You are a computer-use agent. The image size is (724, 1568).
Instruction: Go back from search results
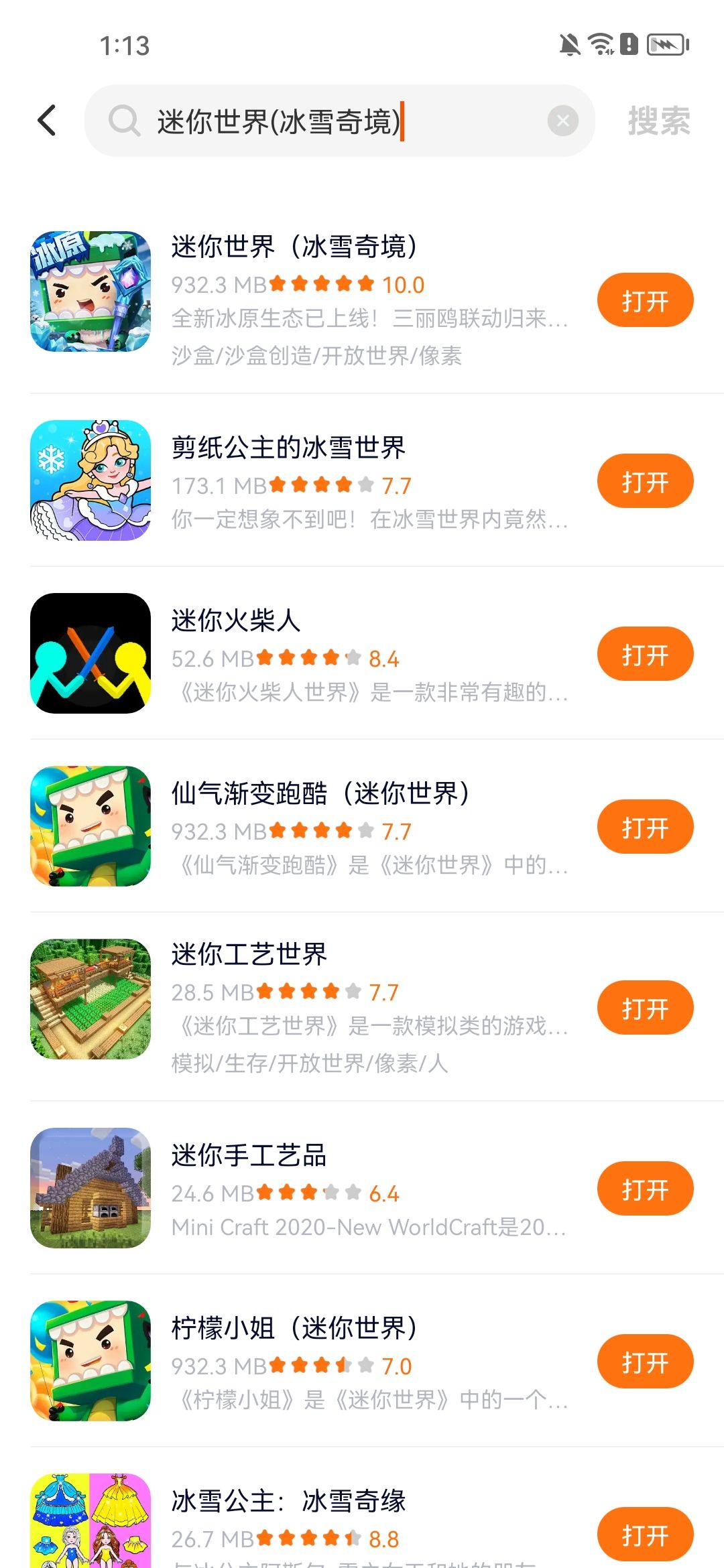click(47, 121)
